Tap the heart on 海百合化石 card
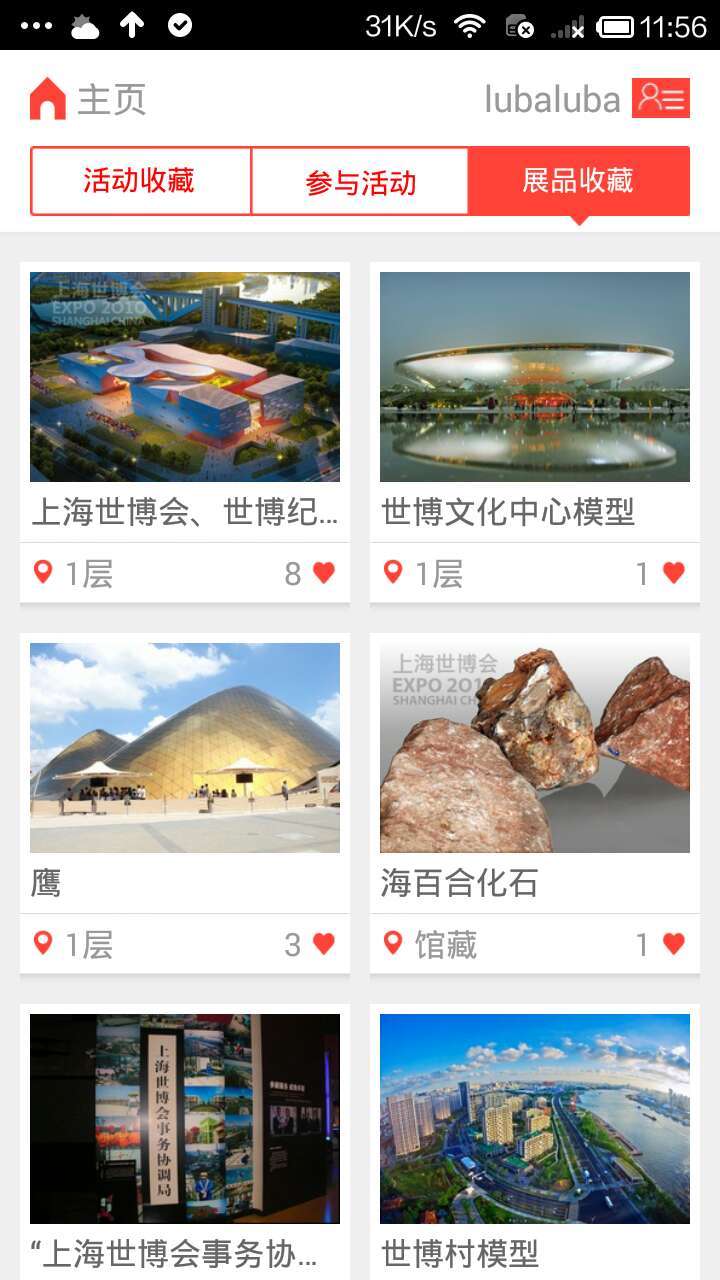 click(674, 944)
